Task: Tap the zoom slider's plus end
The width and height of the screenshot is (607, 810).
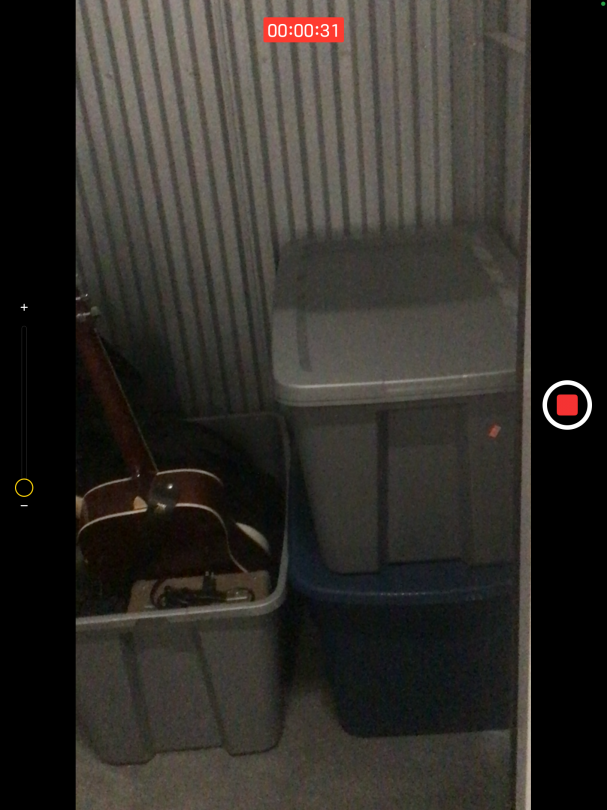Action: click(x=24, y=308)
